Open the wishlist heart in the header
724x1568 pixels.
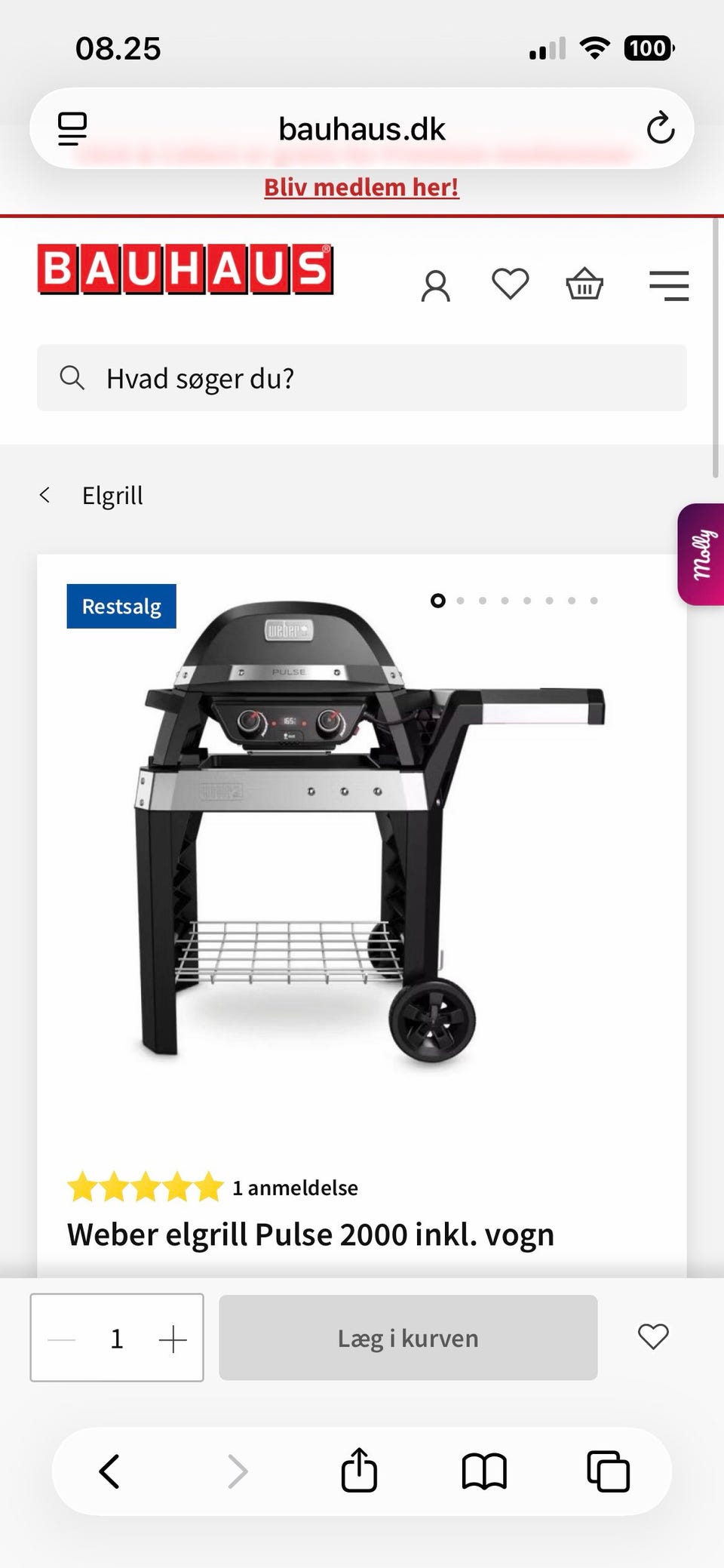(x=511, y=284)
